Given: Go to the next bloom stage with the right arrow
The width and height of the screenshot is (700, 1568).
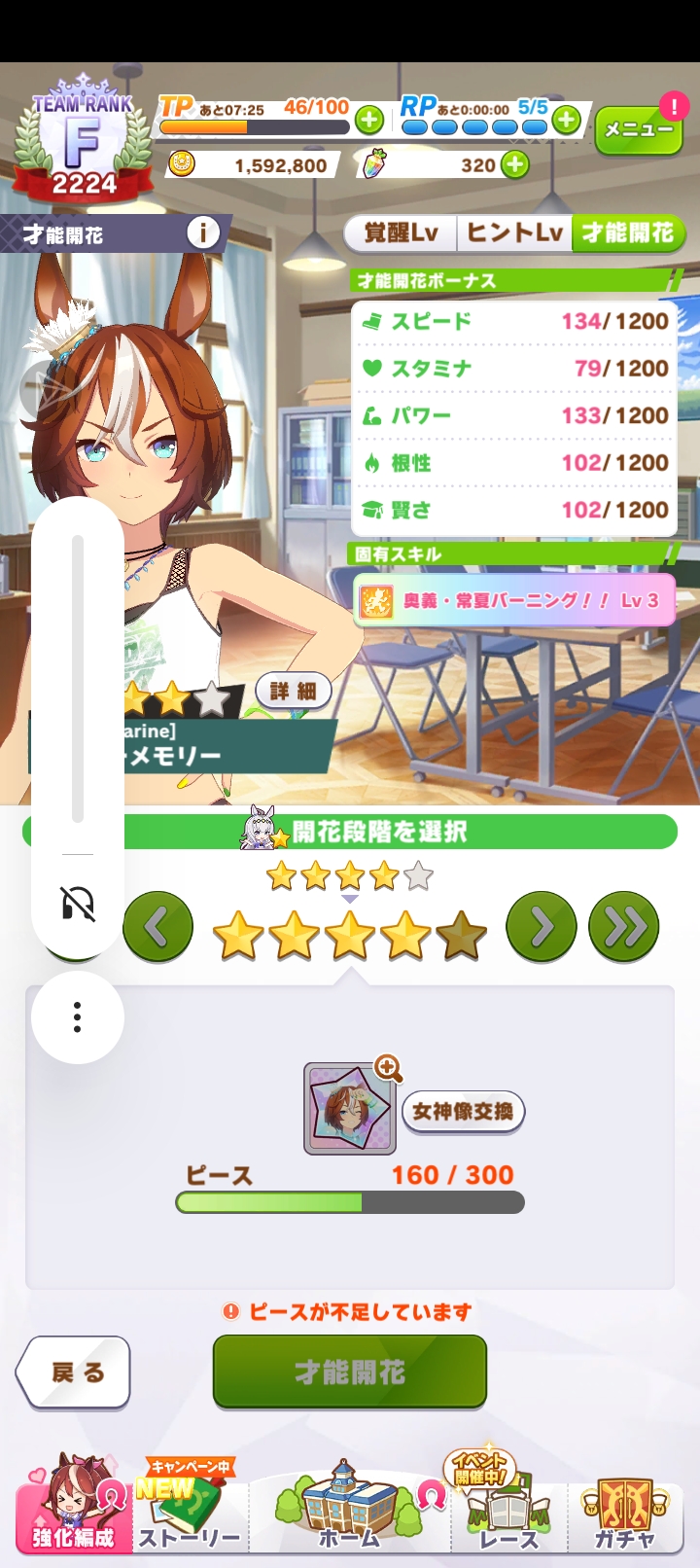Looking at the screenshot, I should (x=542, y=927).
